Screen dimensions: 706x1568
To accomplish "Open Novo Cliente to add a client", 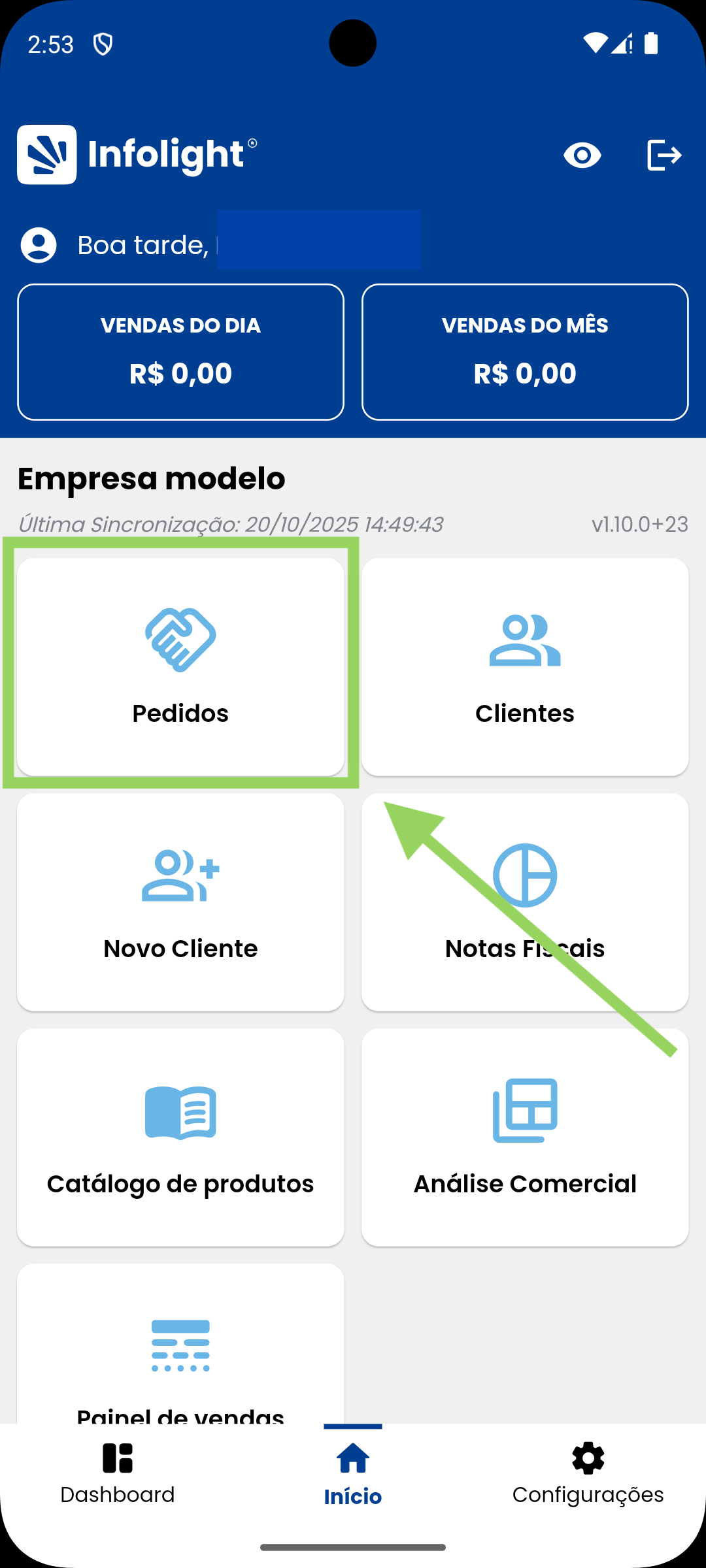I will [x=180, y=902].
